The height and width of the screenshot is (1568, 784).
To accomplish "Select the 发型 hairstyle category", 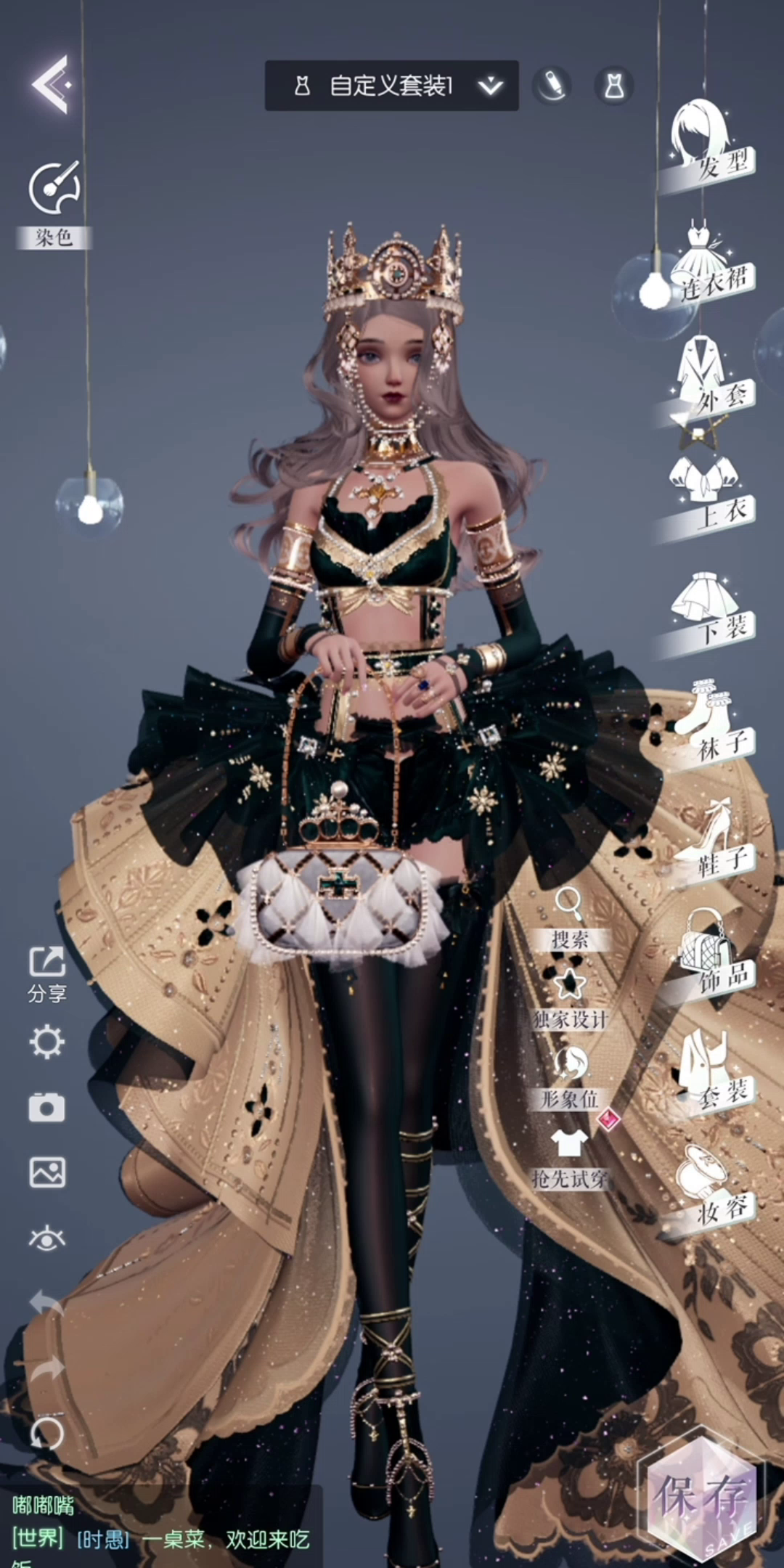I will click(x=706, y=144).
